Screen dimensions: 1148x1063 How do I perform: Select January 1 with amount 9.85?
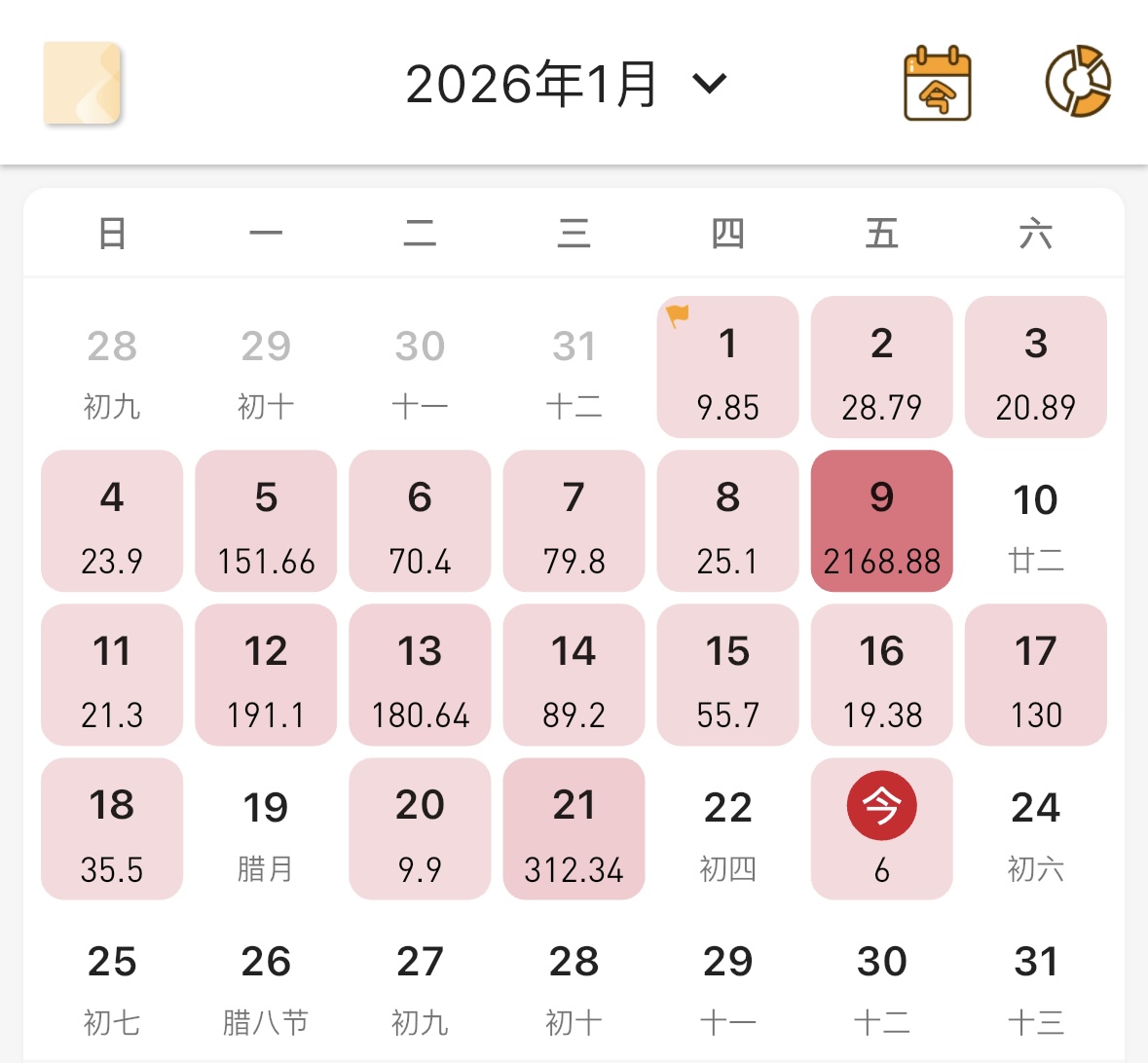(x=727, y=368)
